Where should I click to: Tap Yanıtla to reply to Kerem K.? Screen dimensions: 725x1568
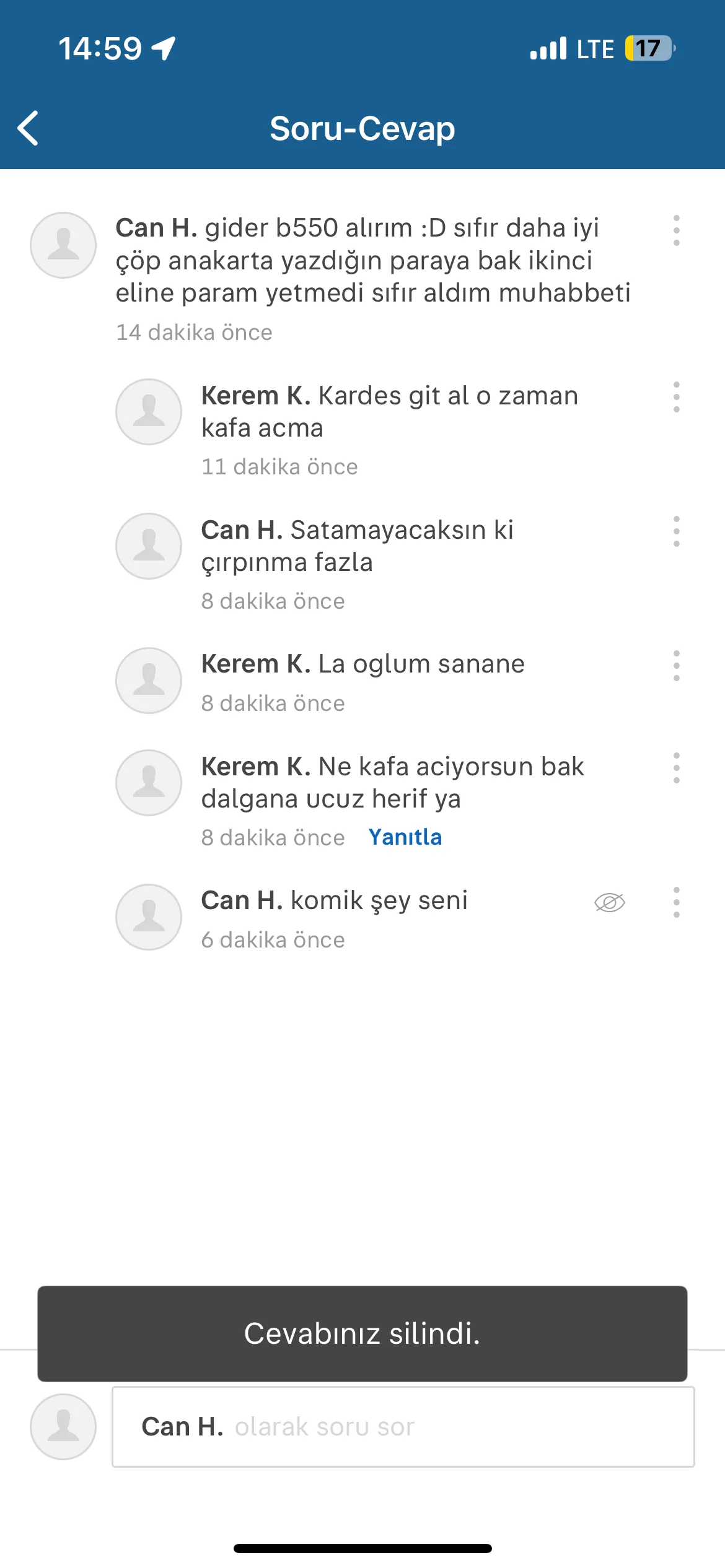[405, 837]
